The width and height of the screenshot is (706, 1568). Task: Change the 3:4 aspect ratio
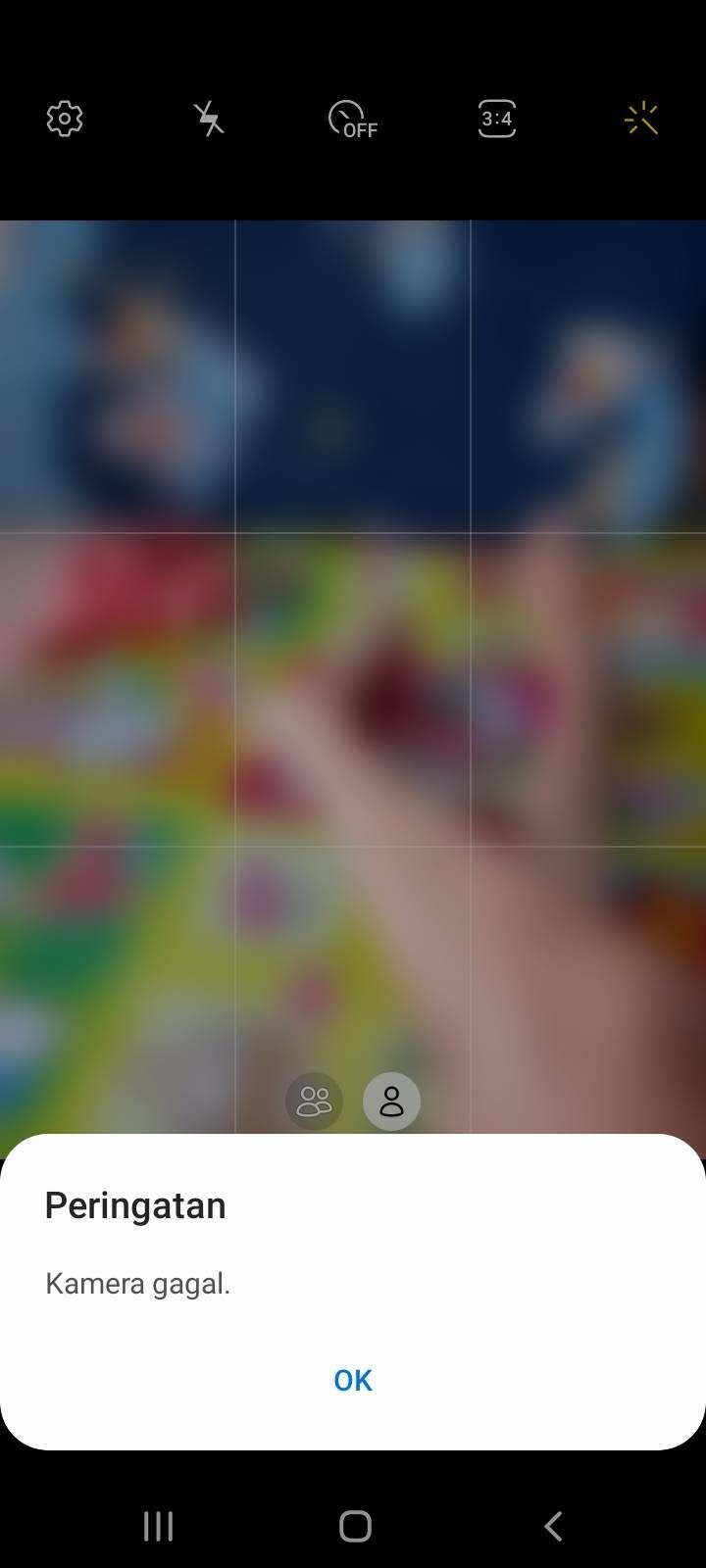(496, 119)
